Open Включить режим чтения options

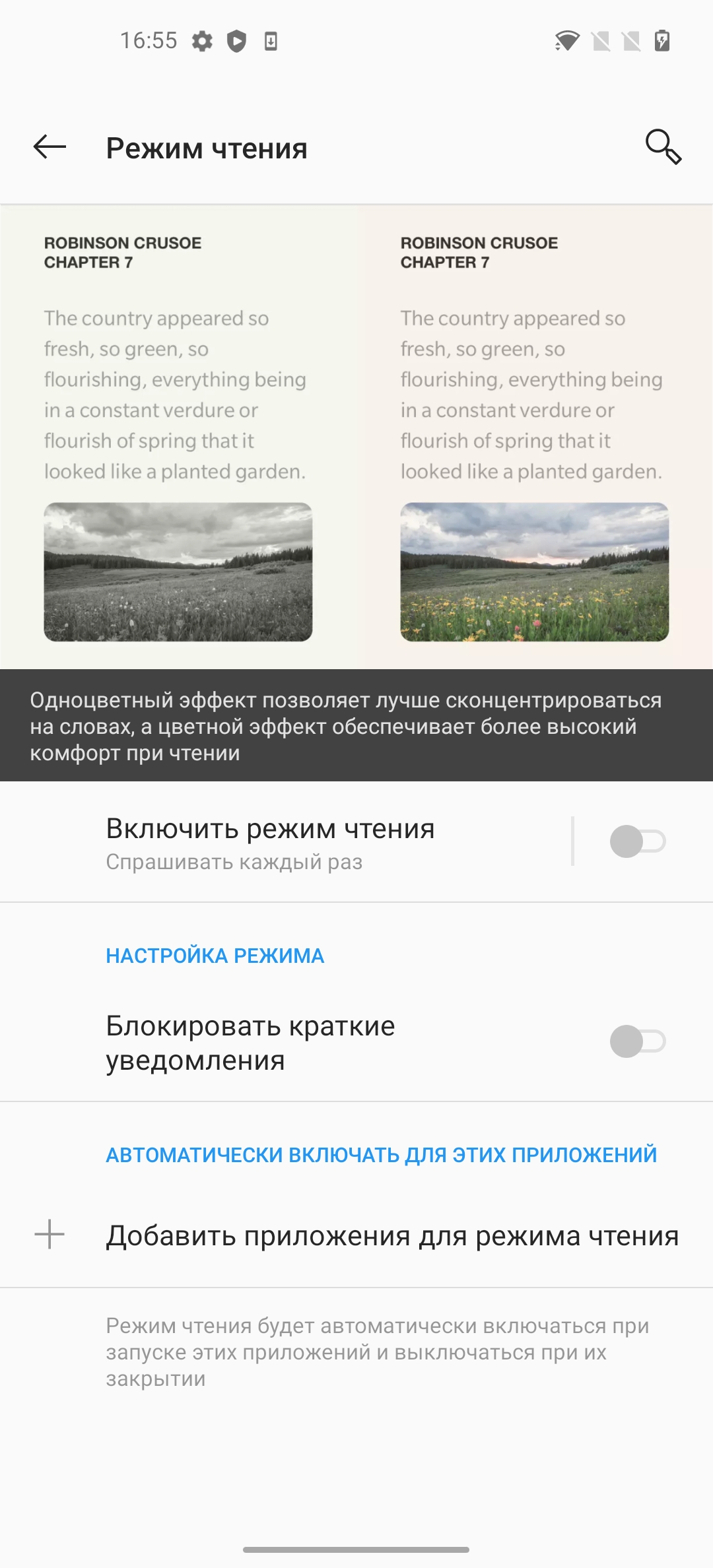pyautogui.click(x=284, y=842)
